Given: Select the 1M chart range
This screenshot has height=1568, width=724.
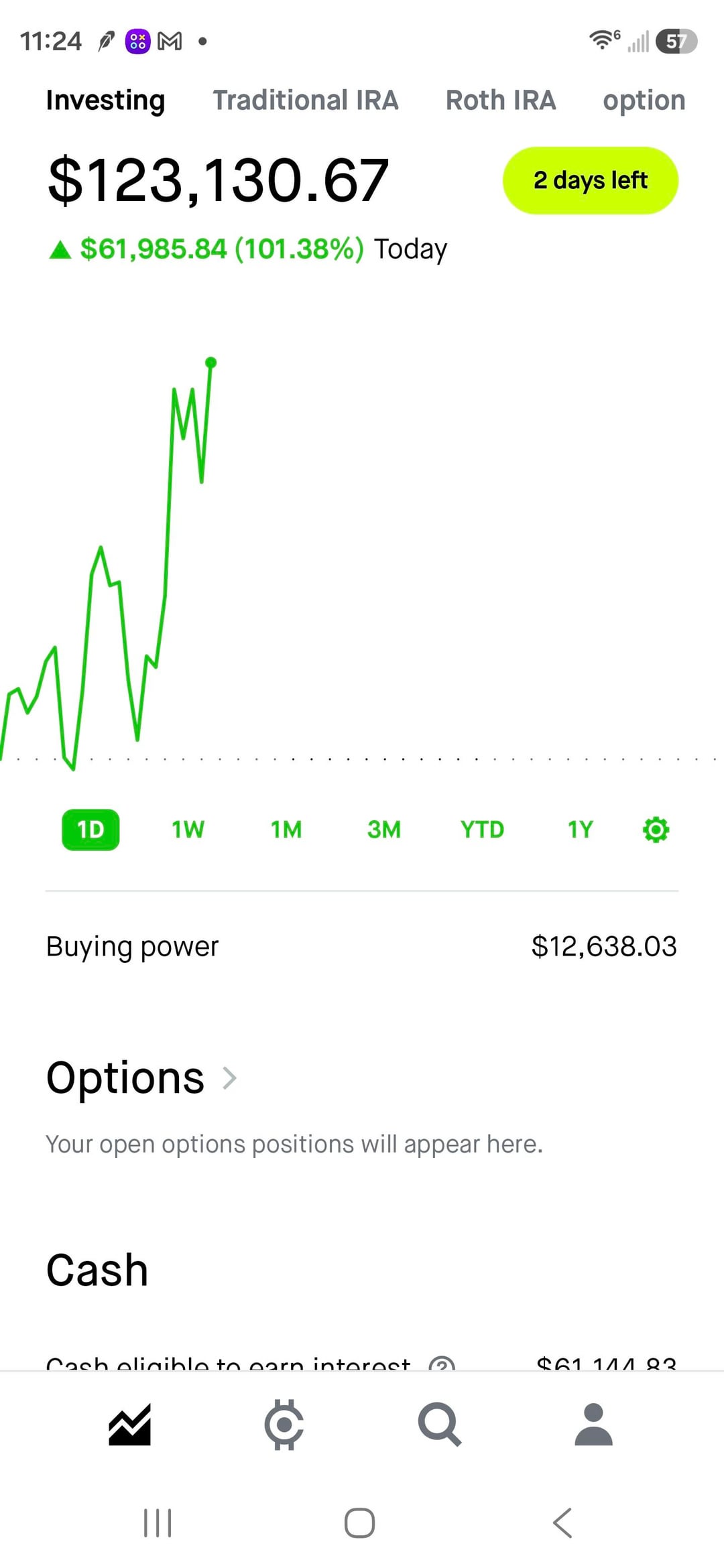Looking at the screenshot, I should click(x=286, y=830).
